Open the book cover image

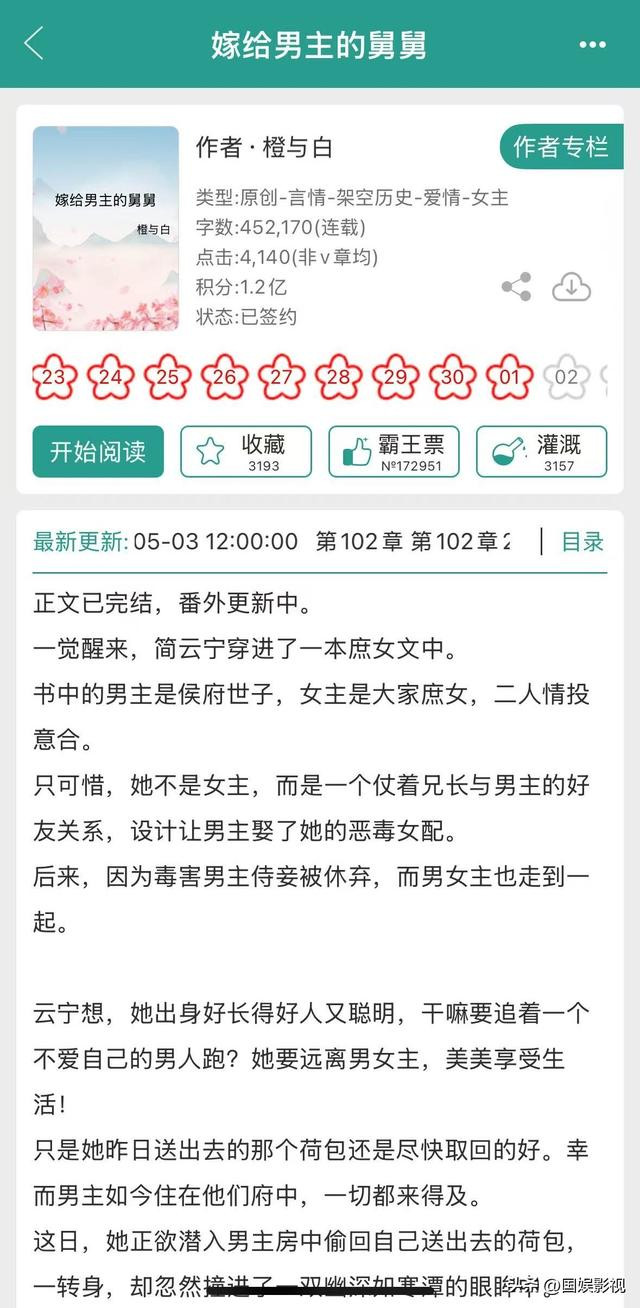click(x=106, y=228)
